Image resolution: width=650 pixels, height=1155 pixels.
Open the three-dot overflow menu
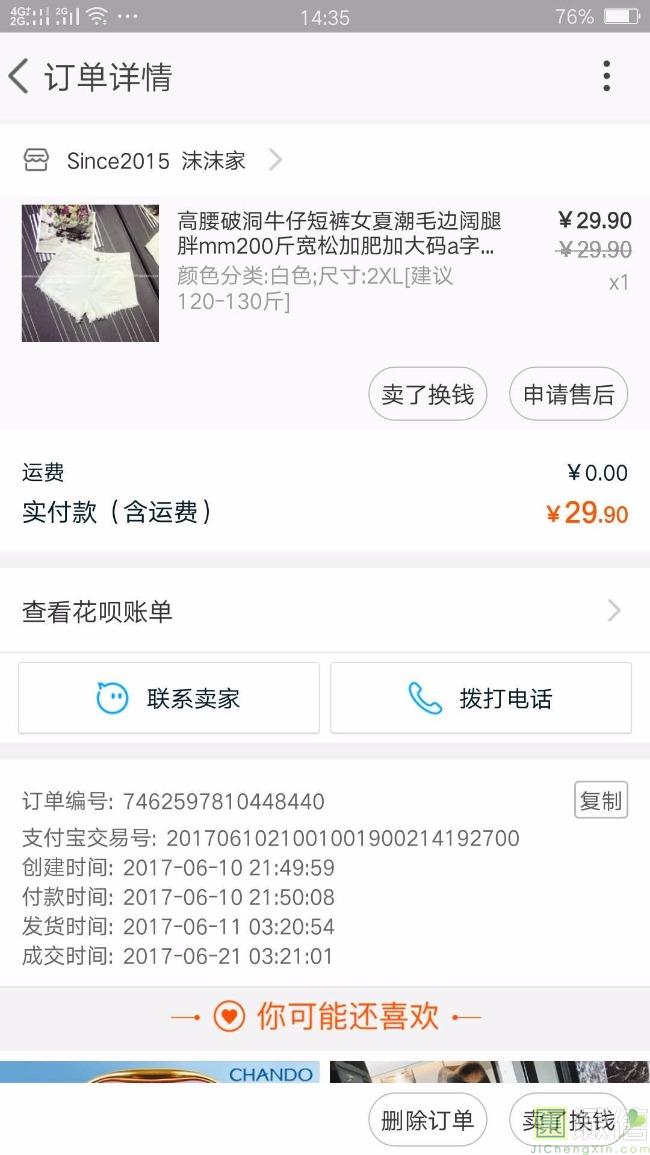pyautogui.click(x=606, y=77)
